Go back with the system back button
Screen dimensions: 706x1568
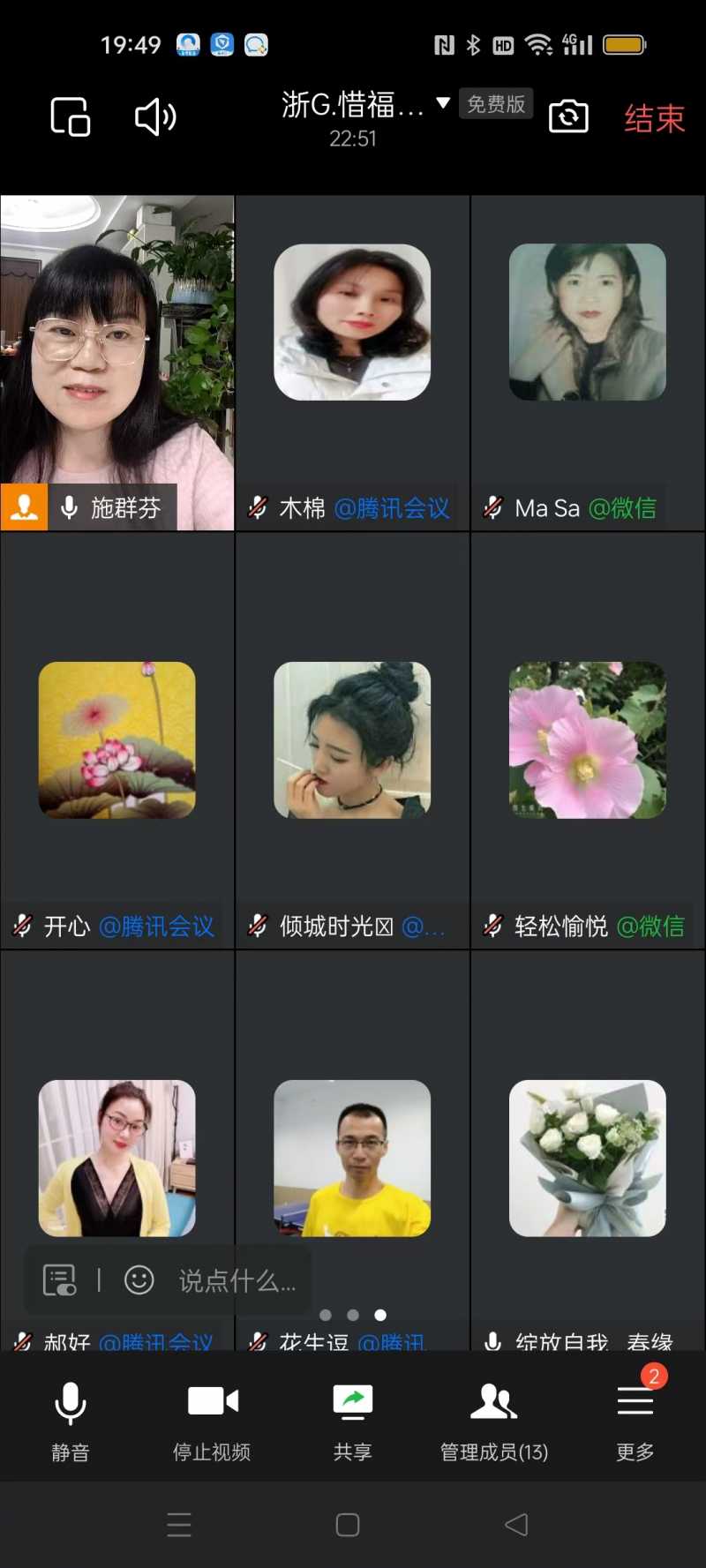[x=516, y=1525]
